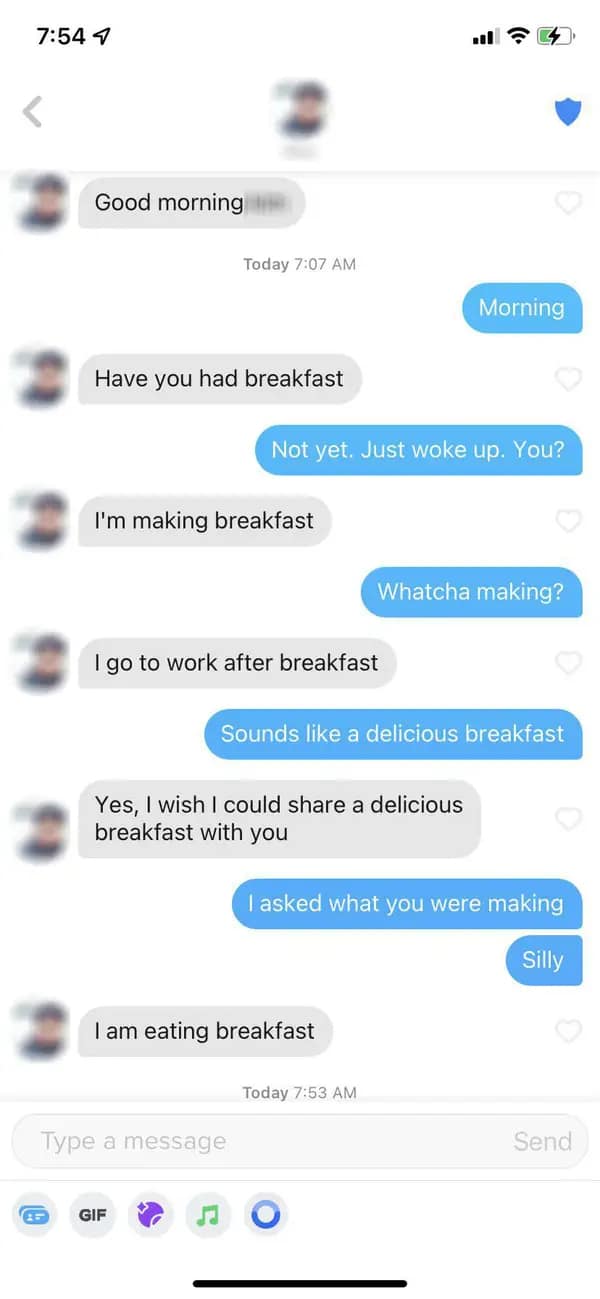Like 'I go to work after breakfast'
600x1299 pixels.
tap(567, 663)
